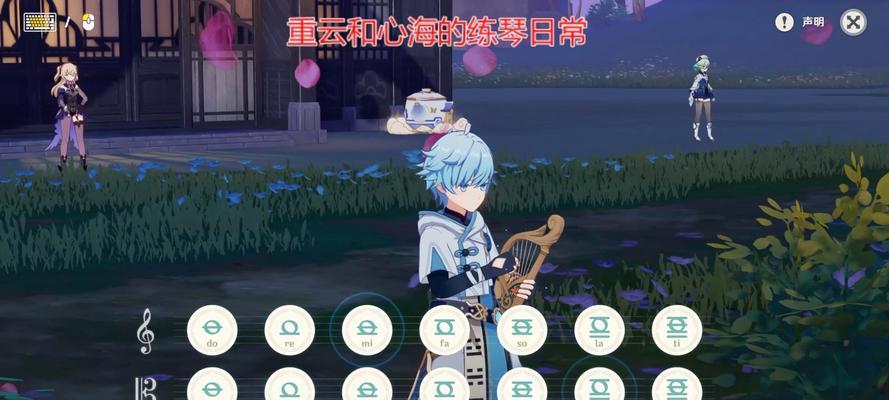Screen dimensions: 889x400
Task: Open the 声明 statement info
Action: coord(800,22)
